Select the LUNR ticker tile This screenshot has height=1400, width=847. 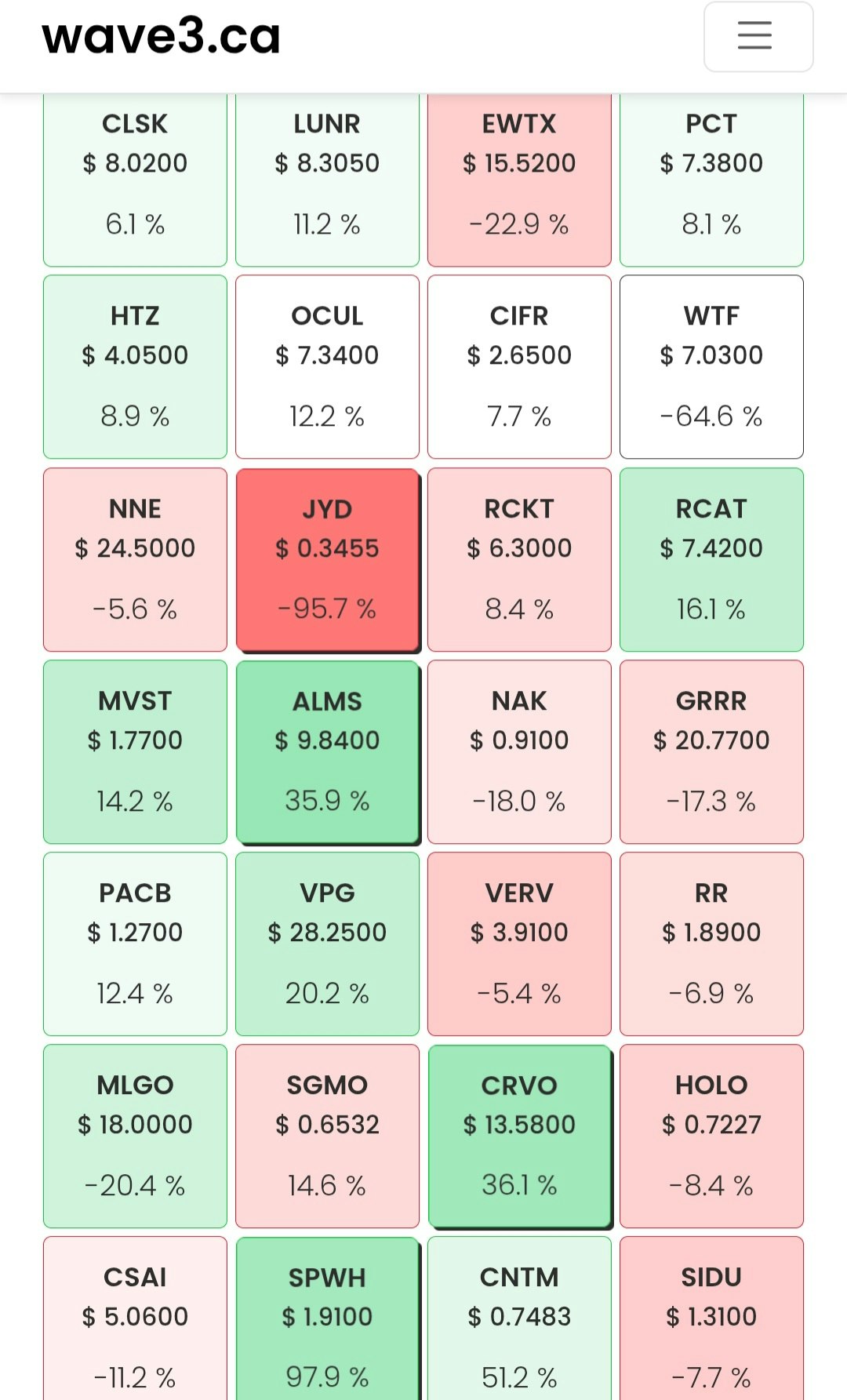[327, 179]
